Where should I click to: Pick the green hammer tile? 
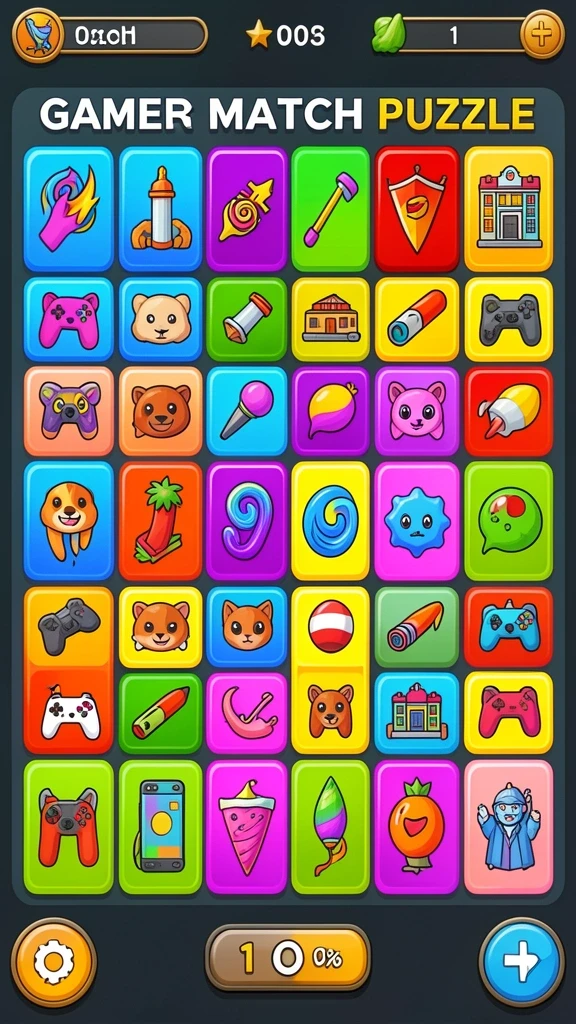[330, 209]
